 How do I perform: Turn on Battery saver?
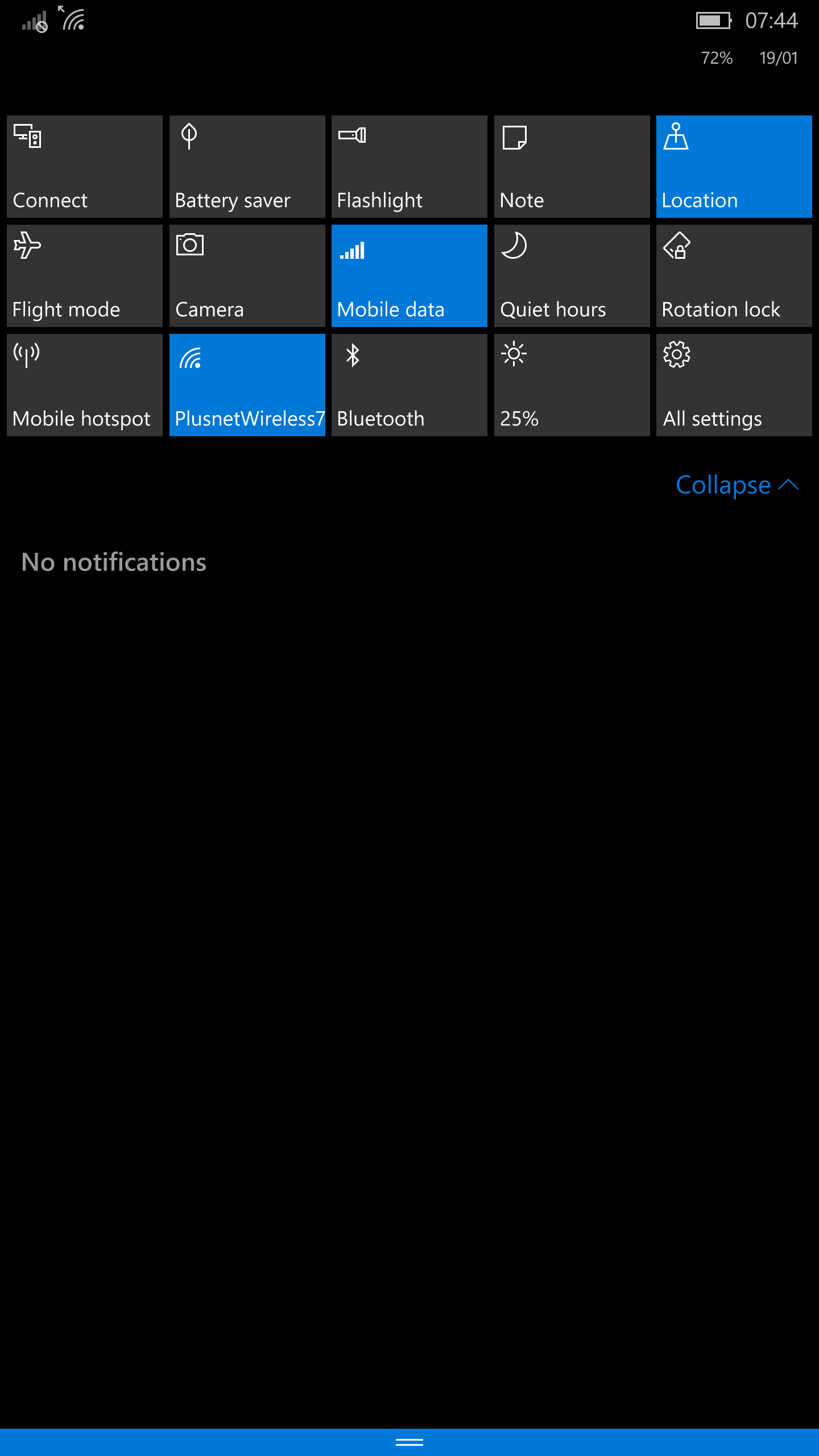click(x=247, y=167)
